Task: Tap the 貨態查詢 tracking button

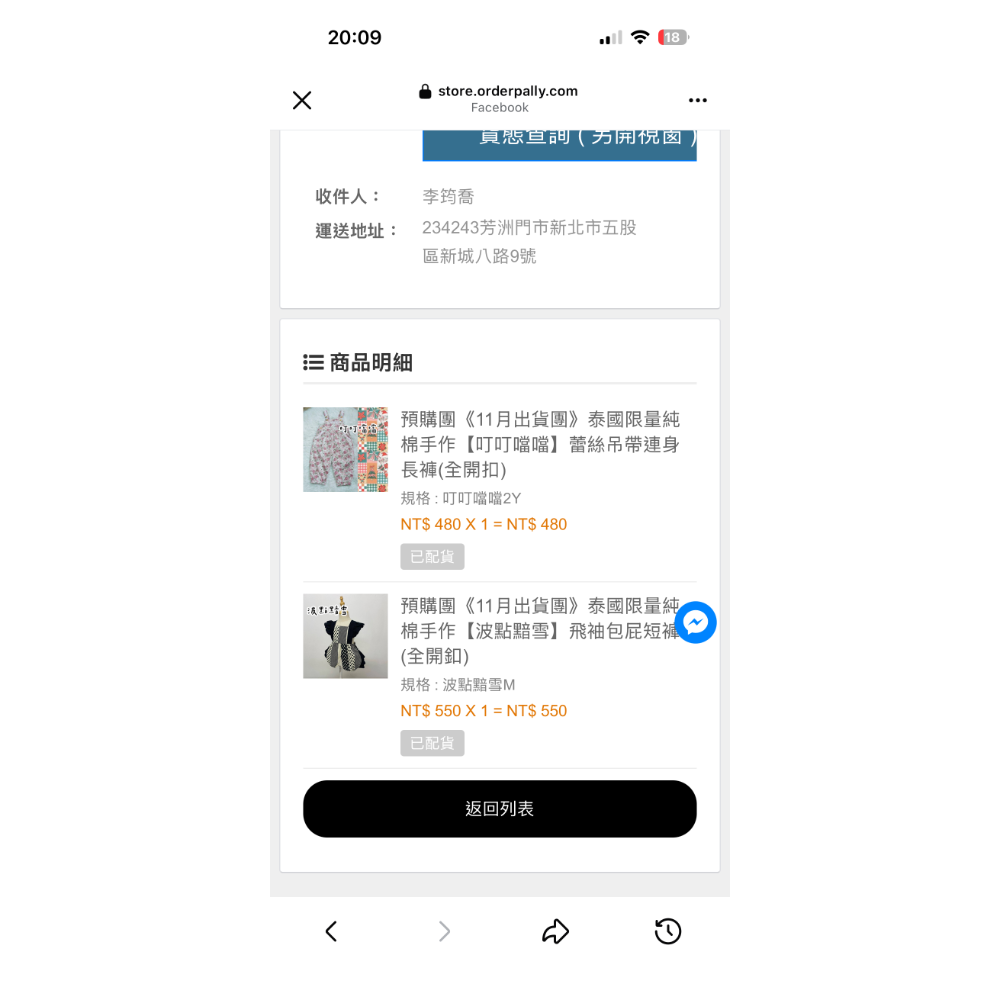Action: coord(559,144)
